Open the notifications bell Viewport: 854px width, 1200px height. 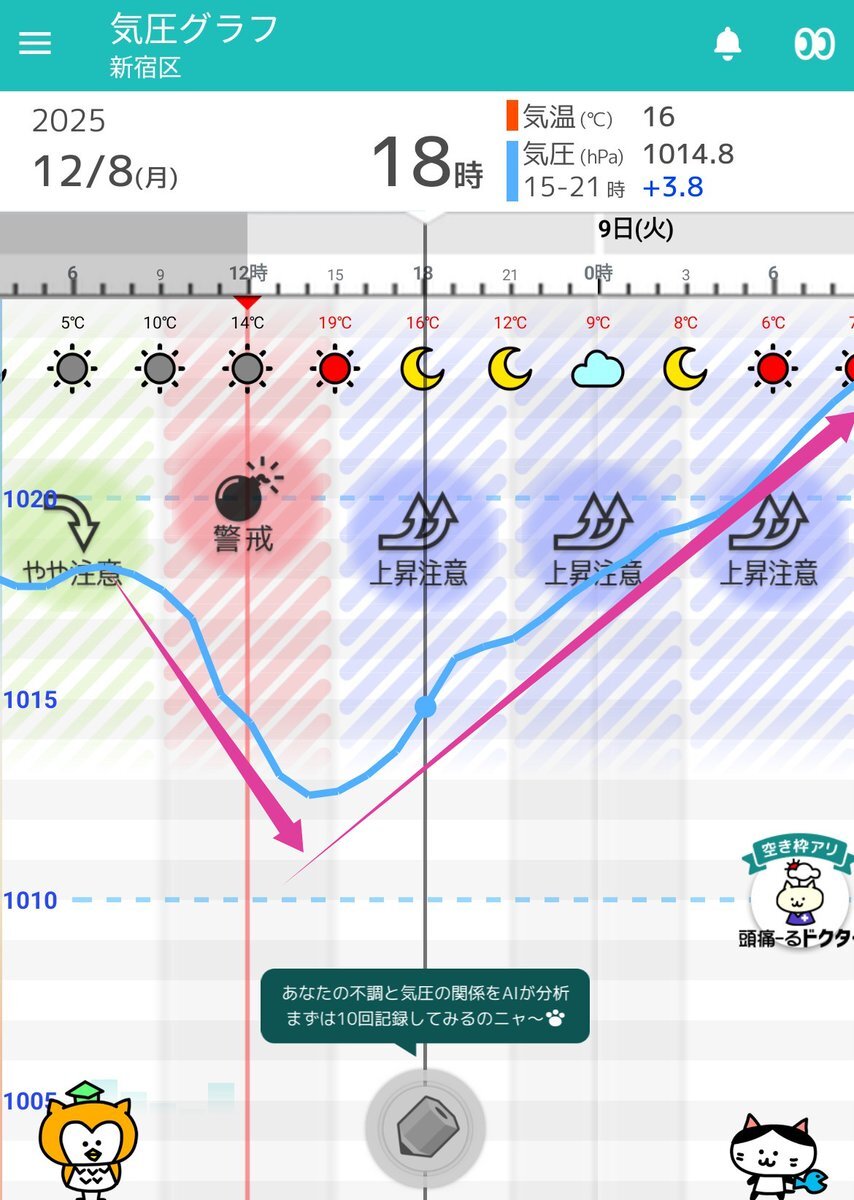click(x=727, y=44)
